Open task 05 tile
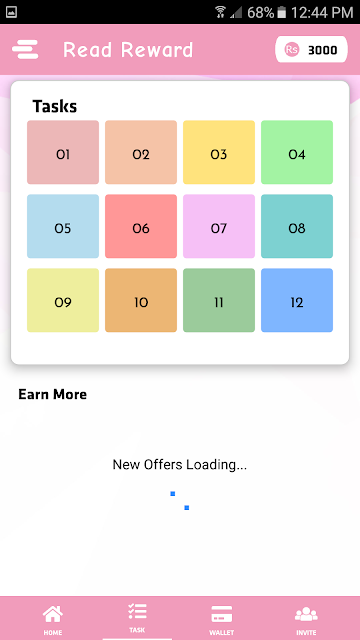The height and width of the screenshot is (640, 360). 63,226
